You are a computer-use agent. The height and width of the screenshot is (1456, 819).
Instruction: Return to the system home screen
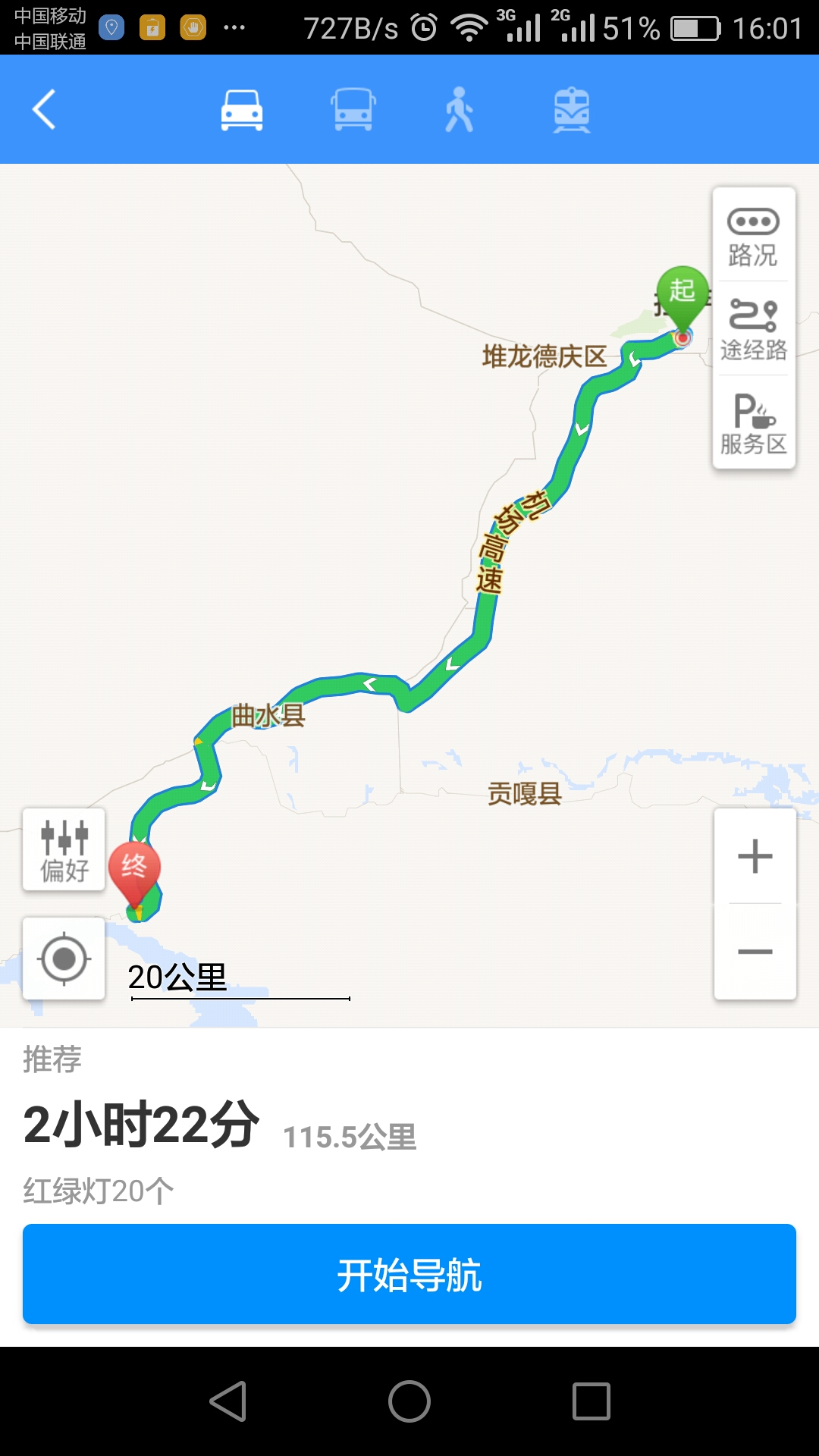(x=409, y=1401)
